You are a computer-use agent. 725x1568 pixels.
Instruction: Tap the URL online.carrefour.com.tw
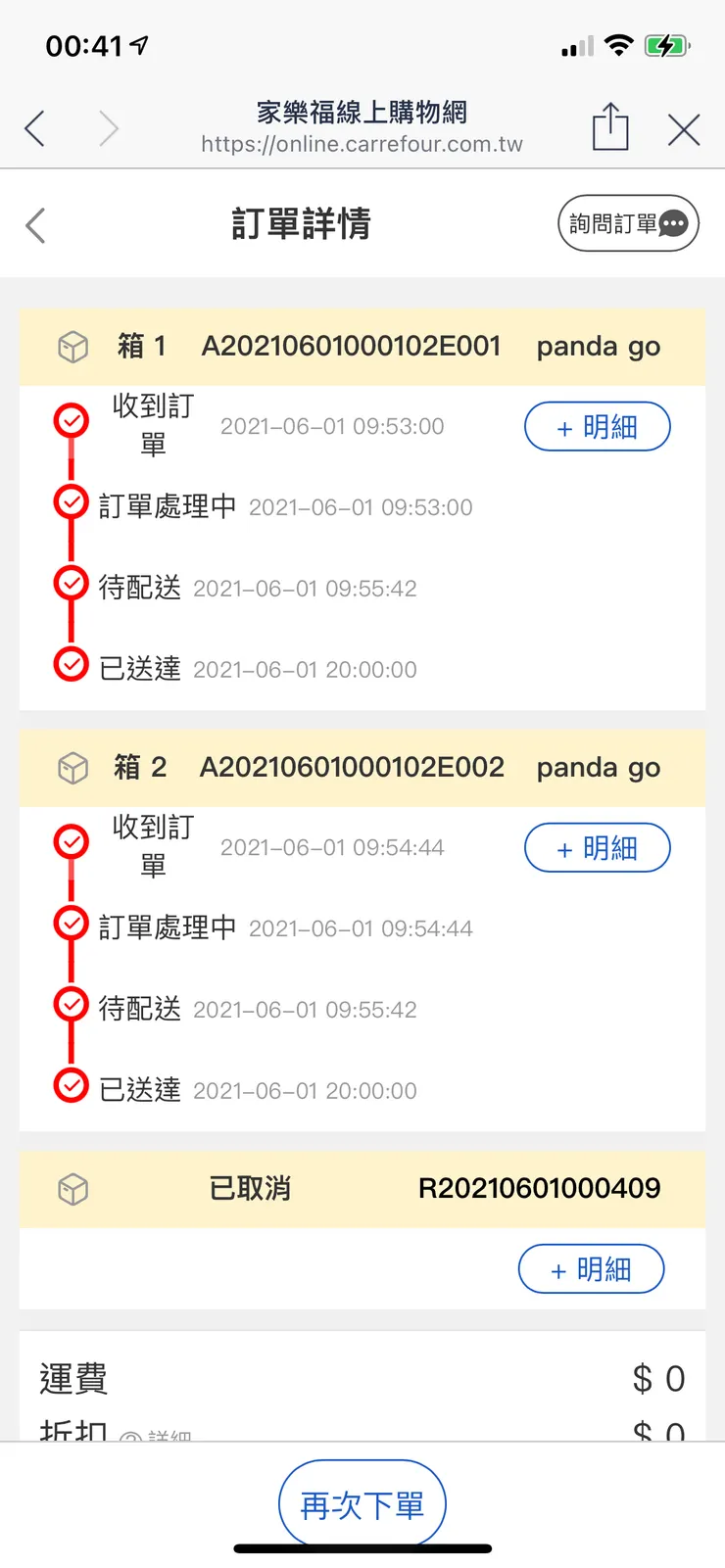coord(362,143)
